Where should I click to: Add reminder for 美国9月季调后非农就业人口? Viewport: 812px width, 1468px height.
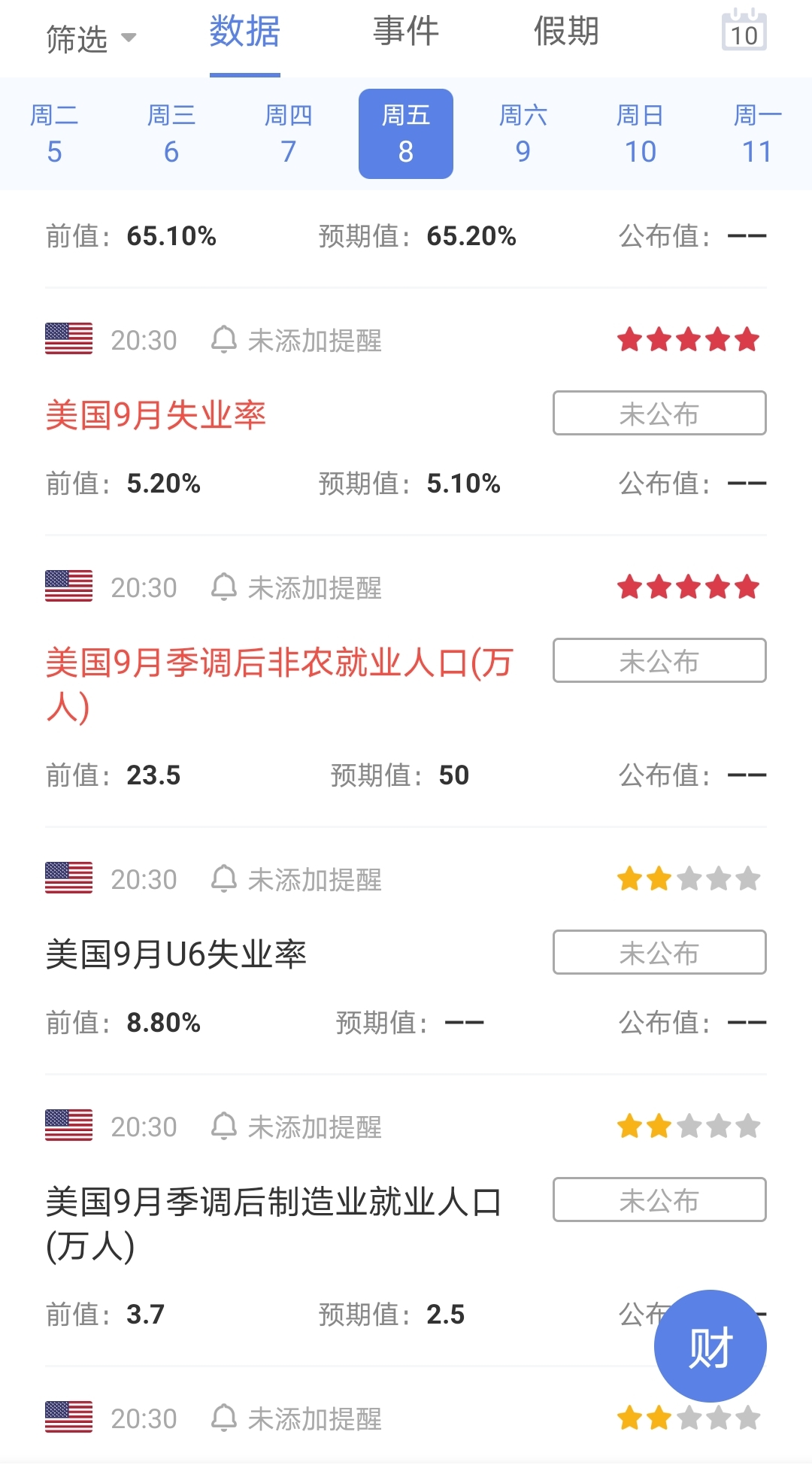tap(296, 587)
